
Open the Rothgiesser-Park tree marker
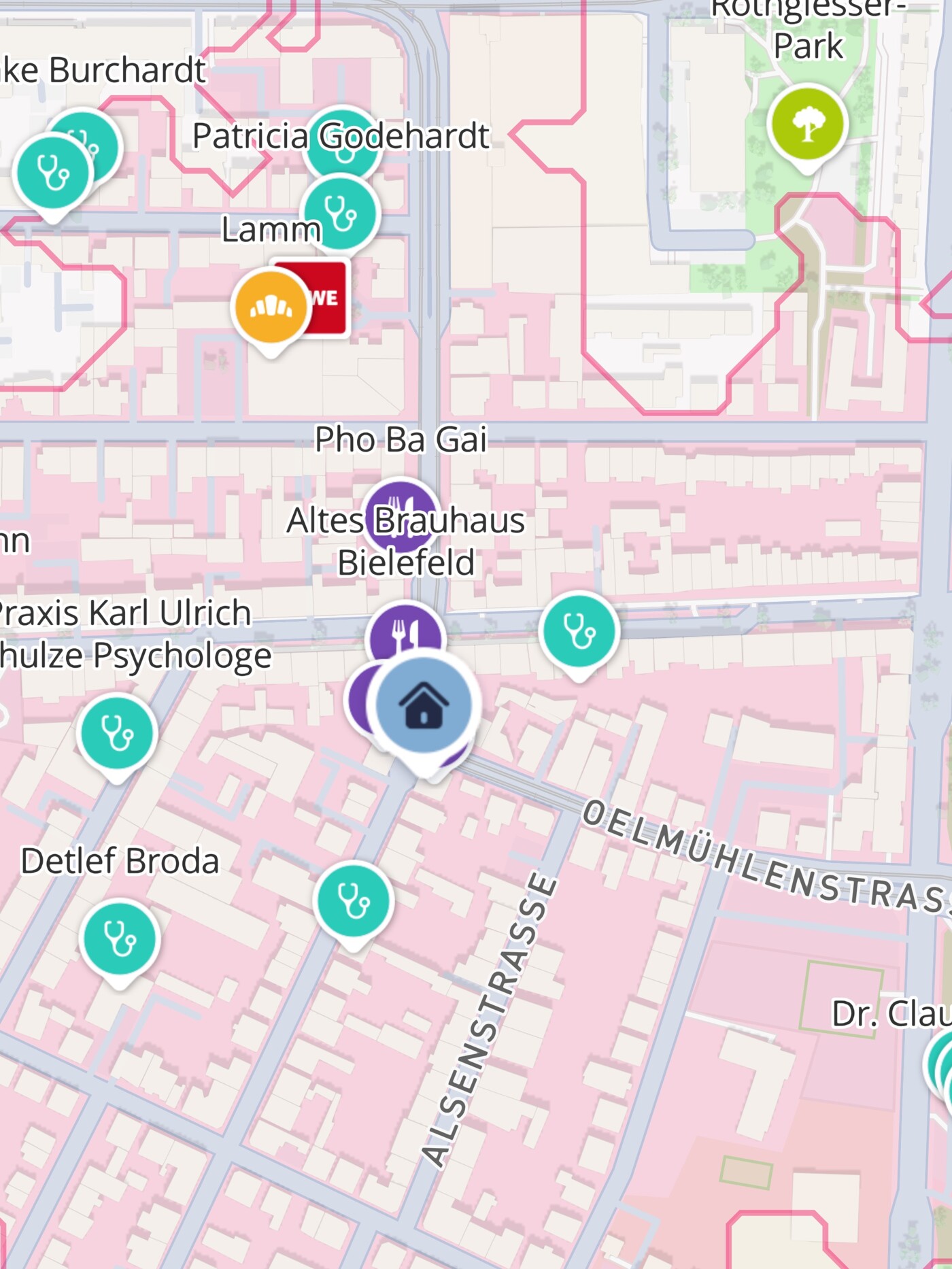point(807,125)
